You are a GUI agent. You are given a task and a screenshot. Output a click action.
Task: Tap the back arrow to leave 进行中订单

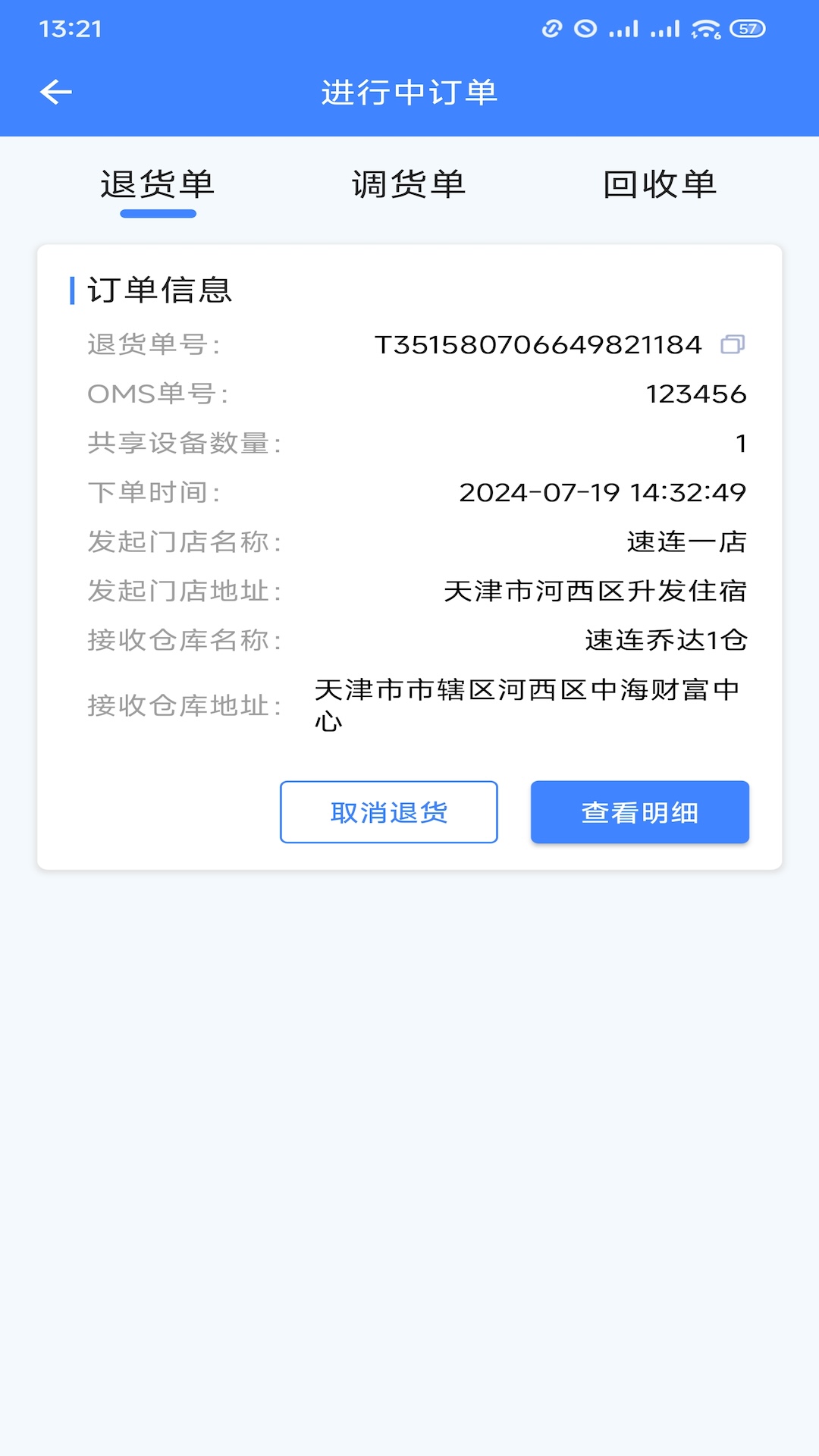click(55, 92)
